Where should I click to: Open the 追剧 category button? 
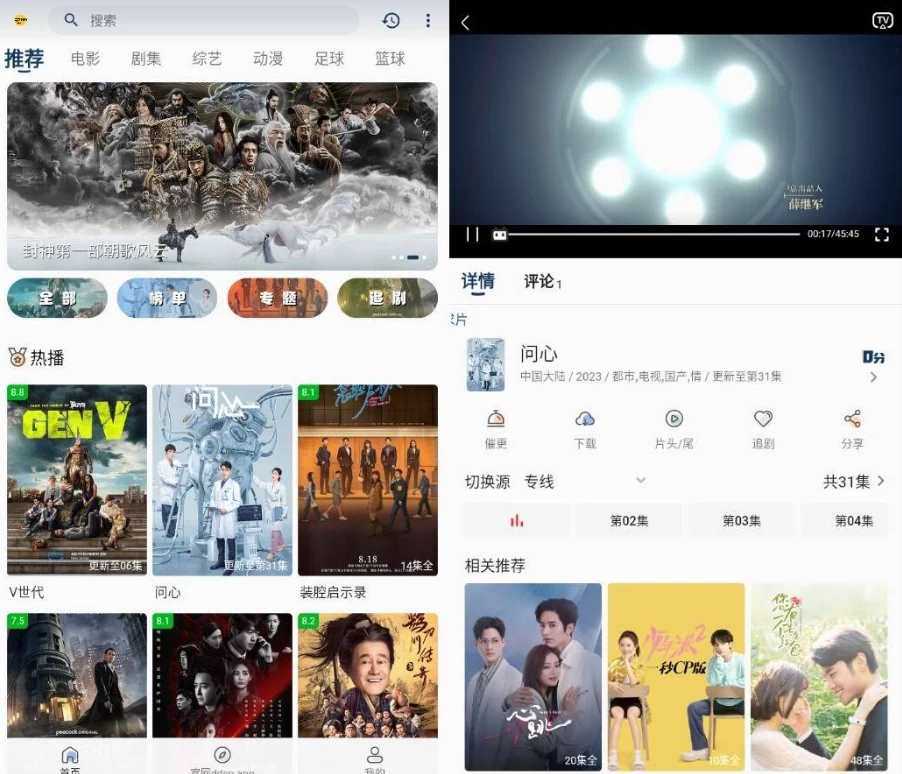(x=387, y=298)
